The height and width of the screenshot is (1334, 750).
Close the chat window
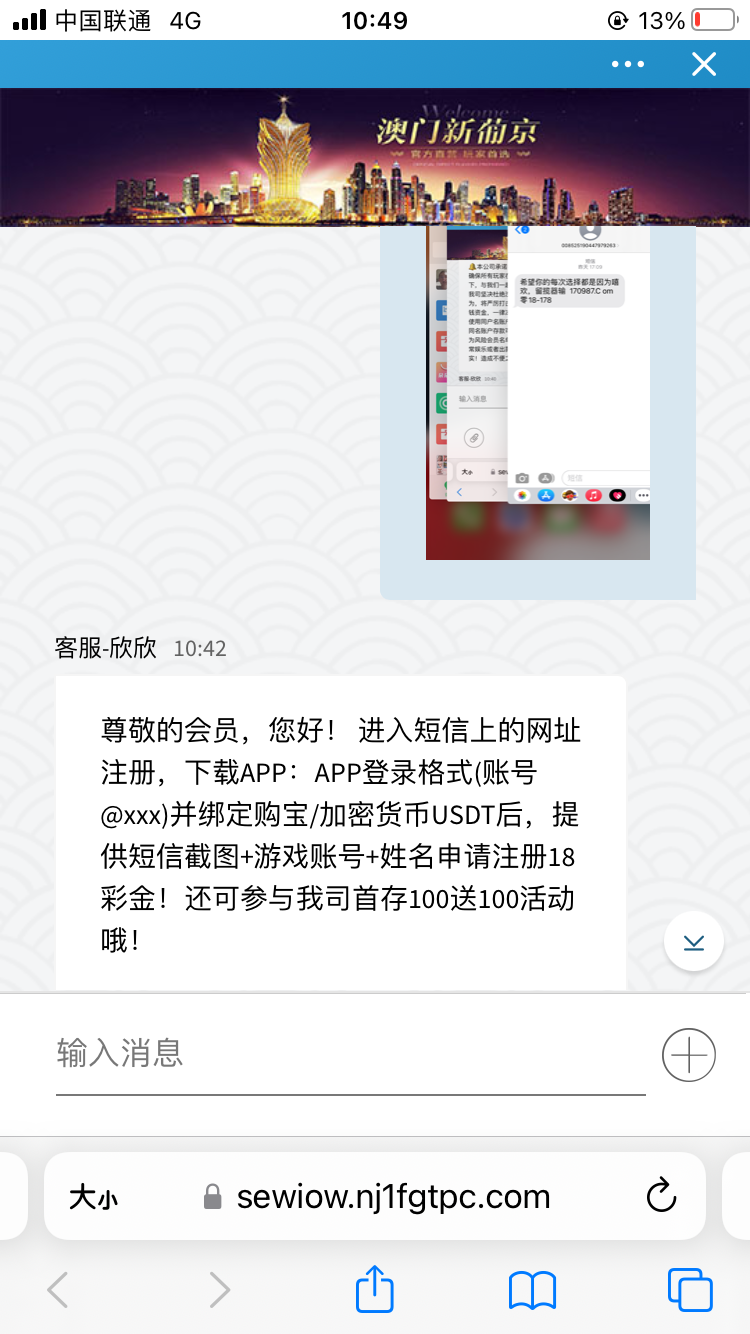click(704, 64)
